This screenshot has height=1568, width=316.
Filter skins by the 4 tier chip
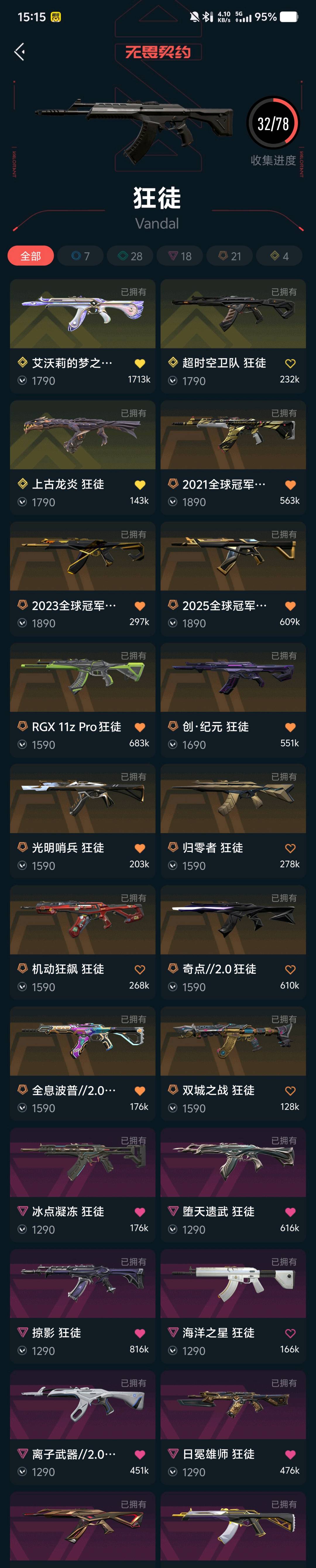[279, 256]
